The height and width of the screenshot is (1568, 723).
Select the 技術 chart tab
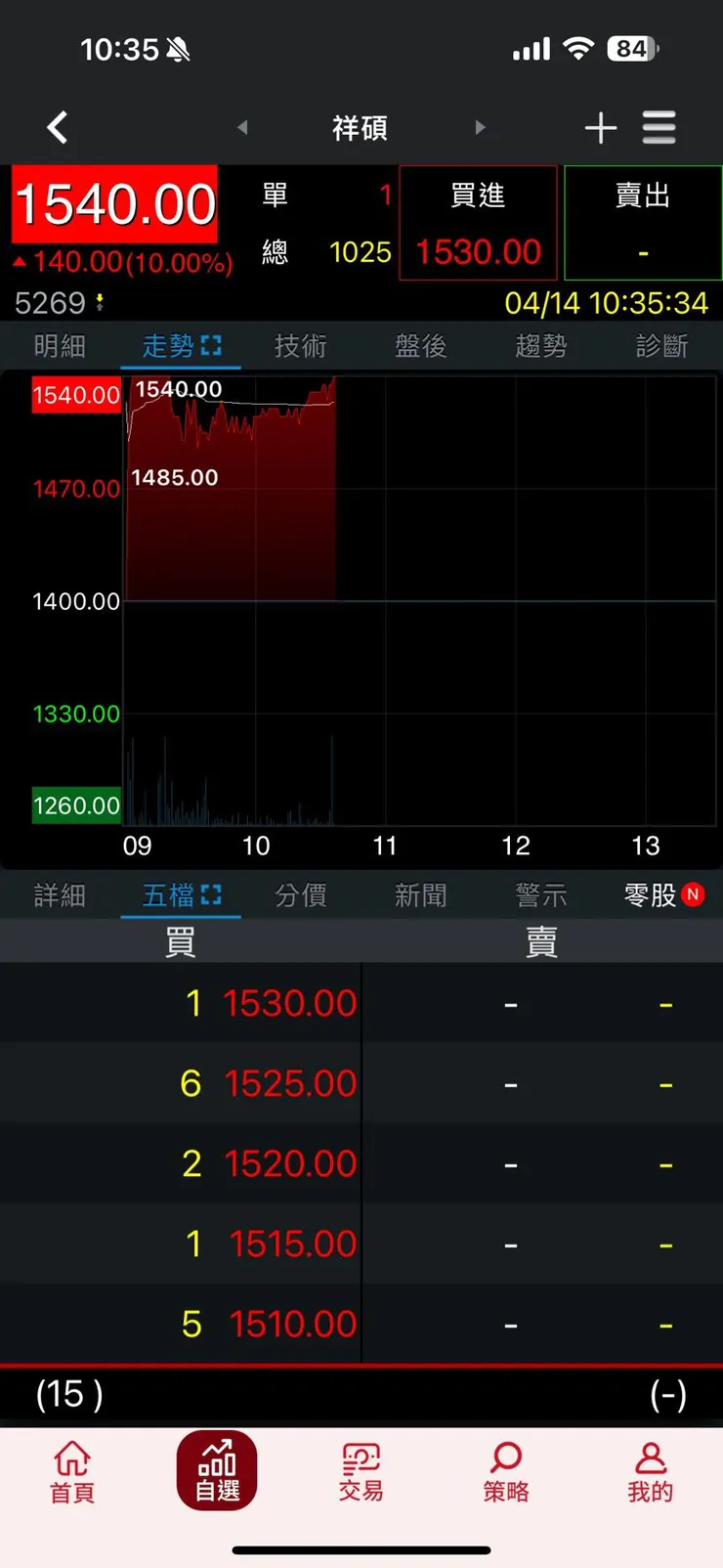[300, 346]
